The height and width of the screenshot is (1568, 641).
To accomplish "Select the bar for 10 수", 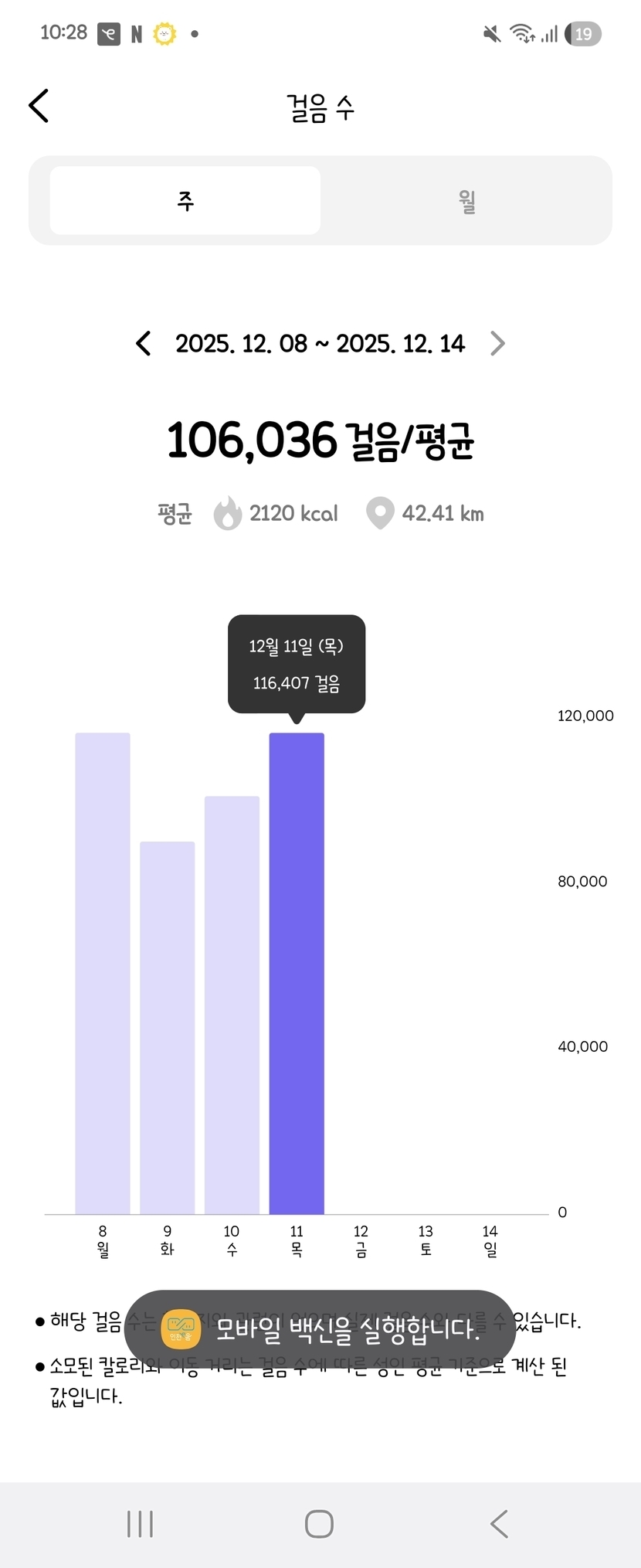I will 232,1005.
